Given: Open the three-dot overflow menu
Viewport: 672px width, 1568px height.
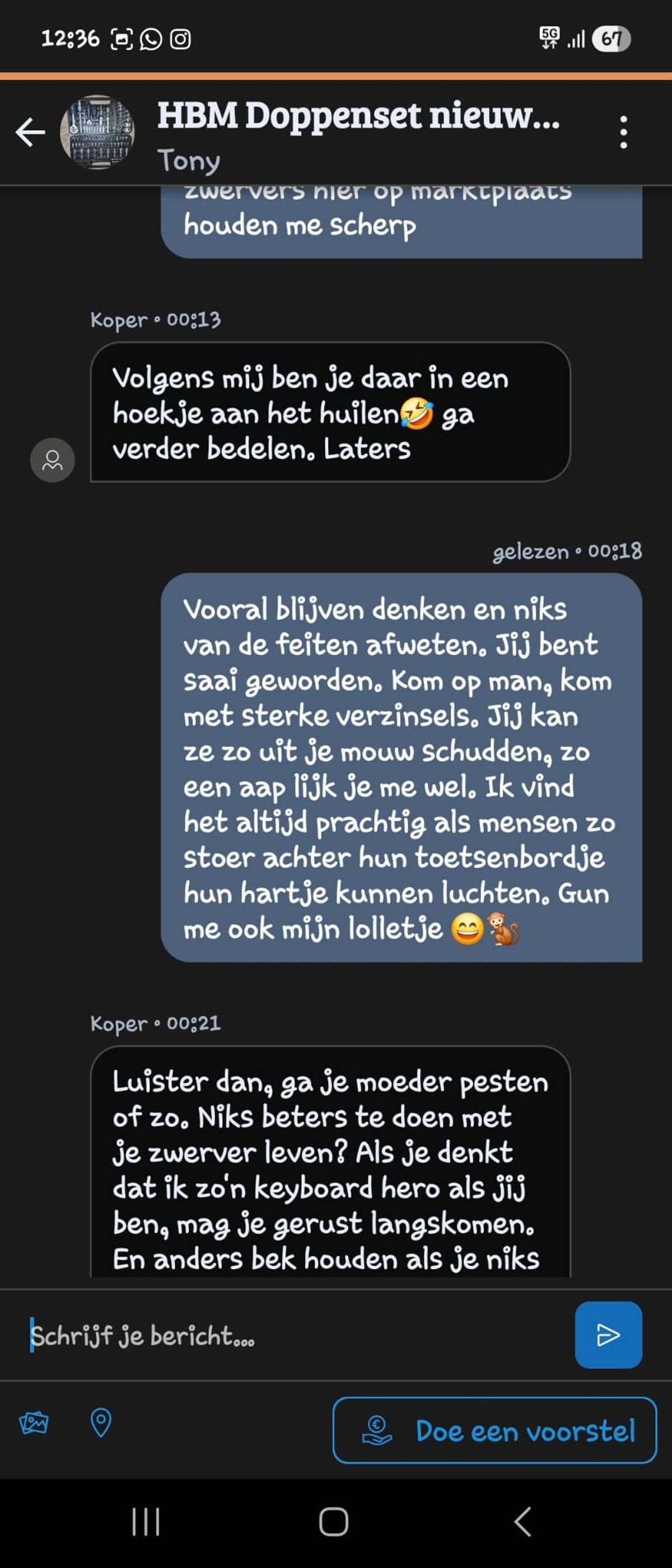Looking at the screenshot, I should 623,132.
